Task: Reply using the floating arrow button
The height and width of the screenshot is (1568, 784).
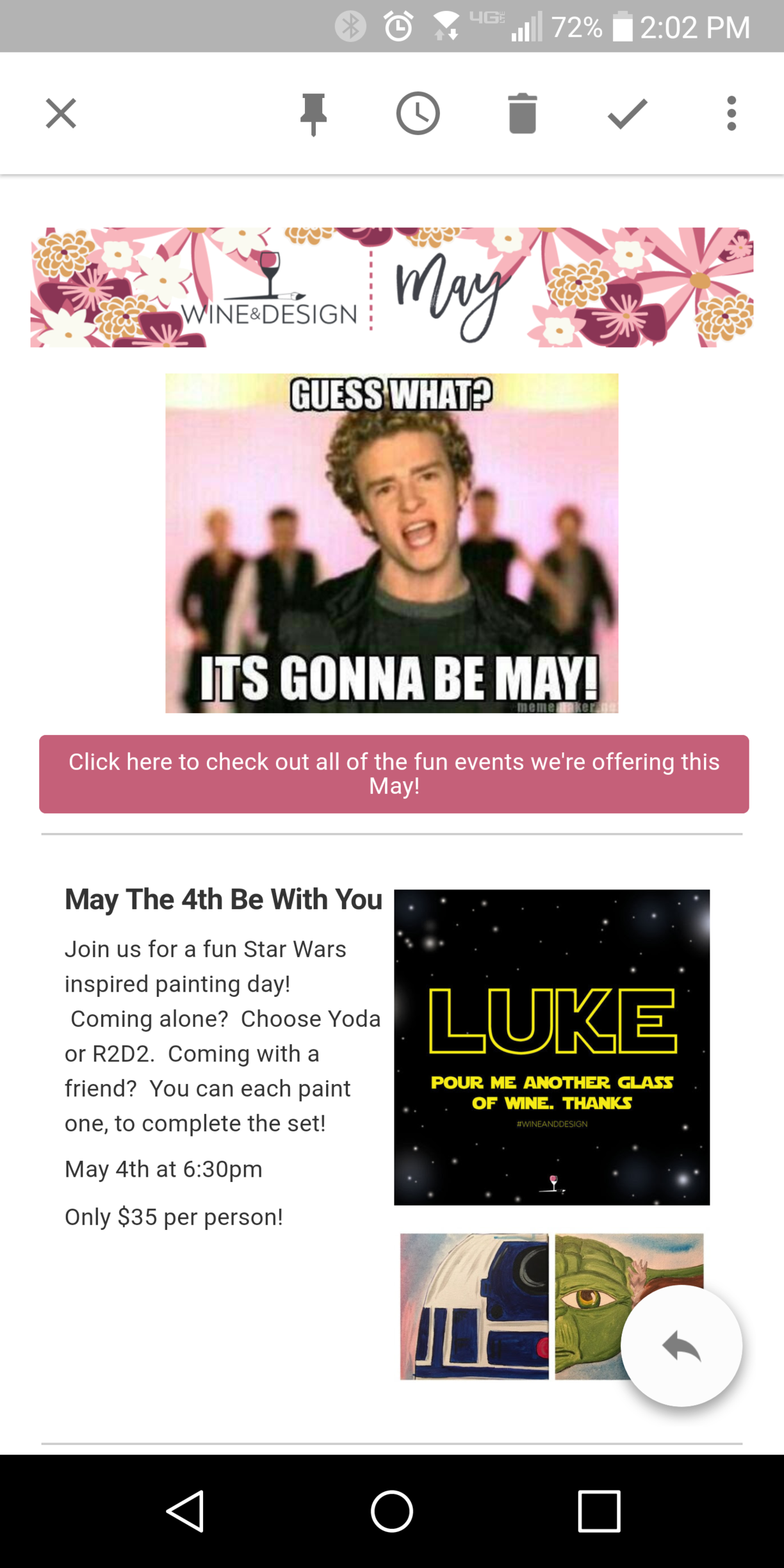Action: pyautogui.click(x=681, y=1346)
